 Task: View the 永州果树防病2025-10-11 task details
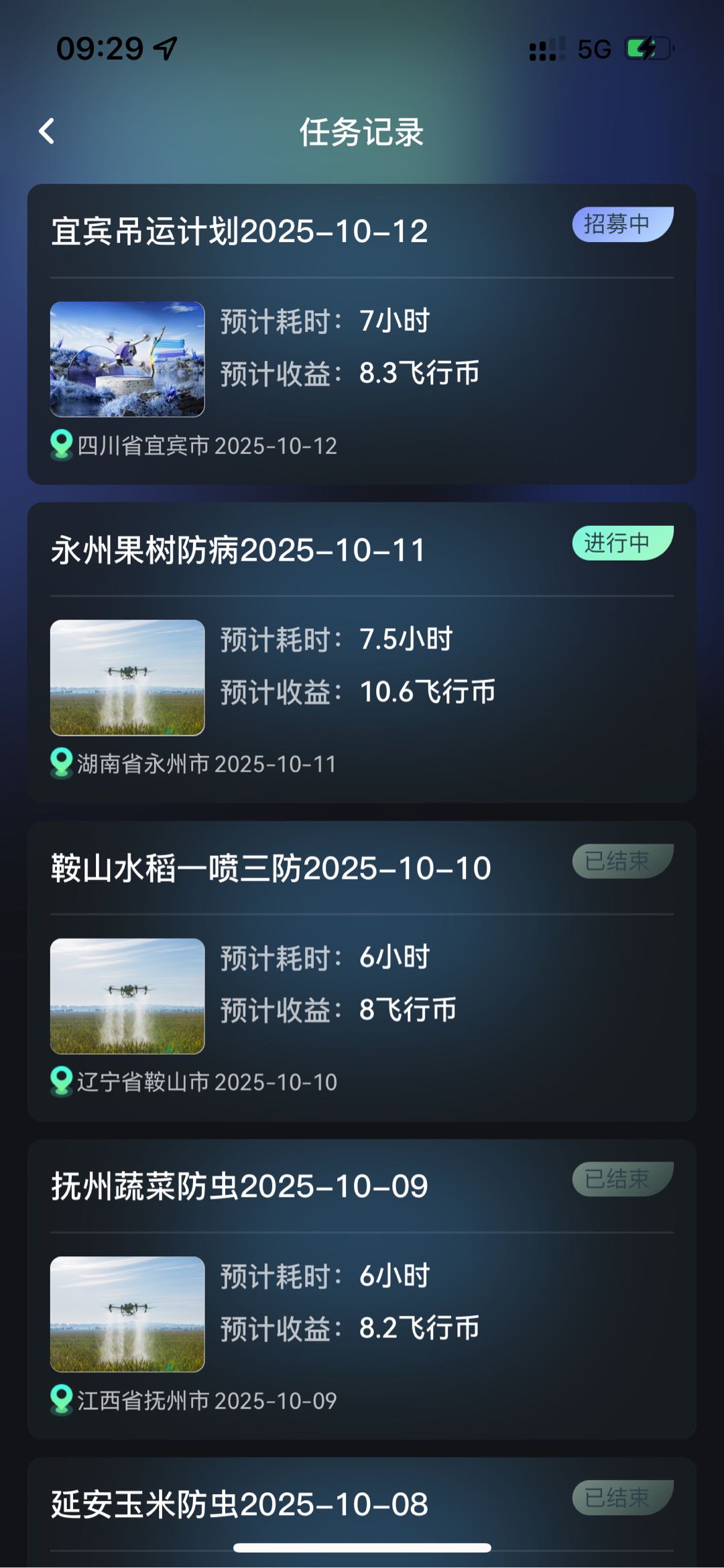[x=362, y=652]
